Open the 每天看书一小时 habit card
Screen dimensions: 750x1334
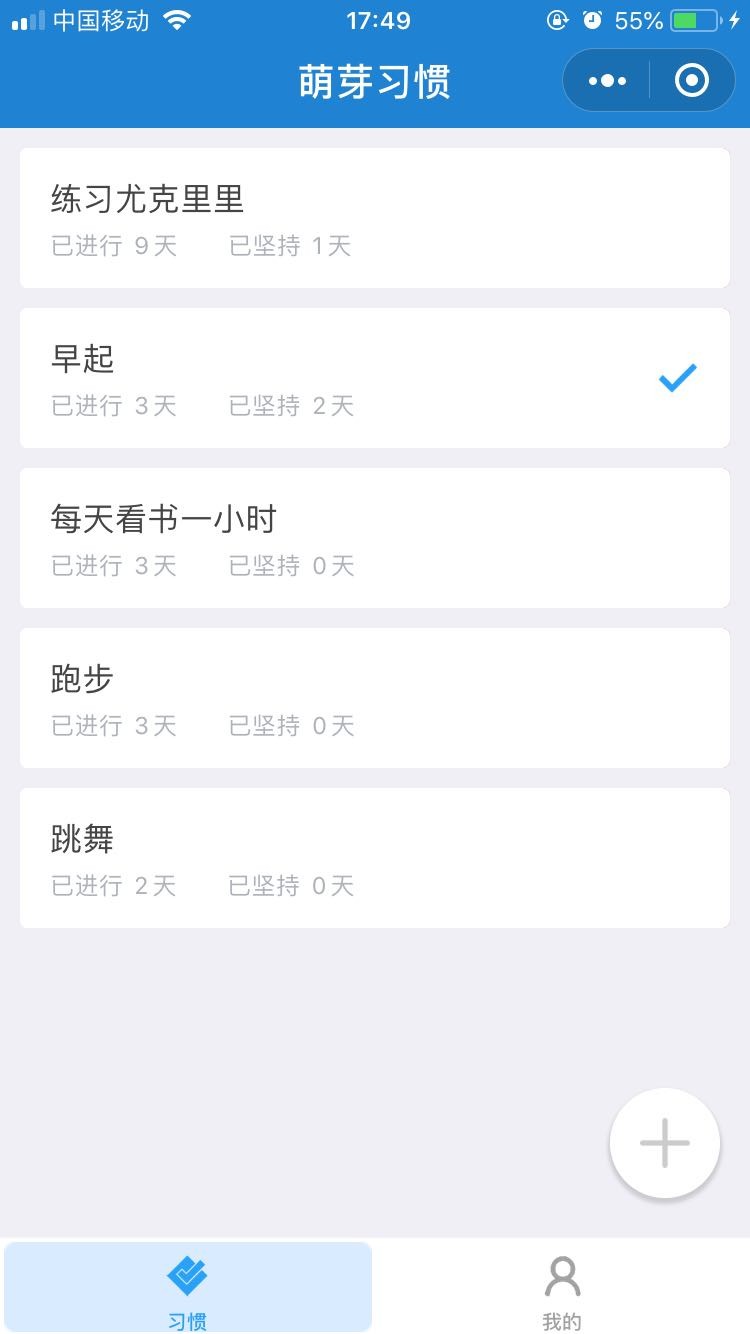(x=375, y=538)
